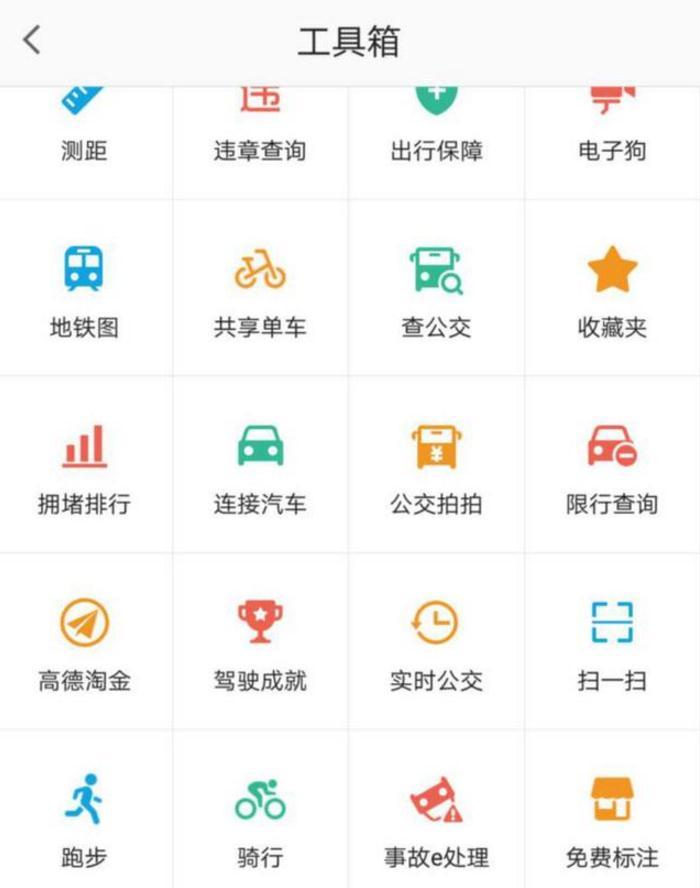Viewport: 700px width, 888px height.
Task: Launch 高德淘金
Action: pos(85,642)
